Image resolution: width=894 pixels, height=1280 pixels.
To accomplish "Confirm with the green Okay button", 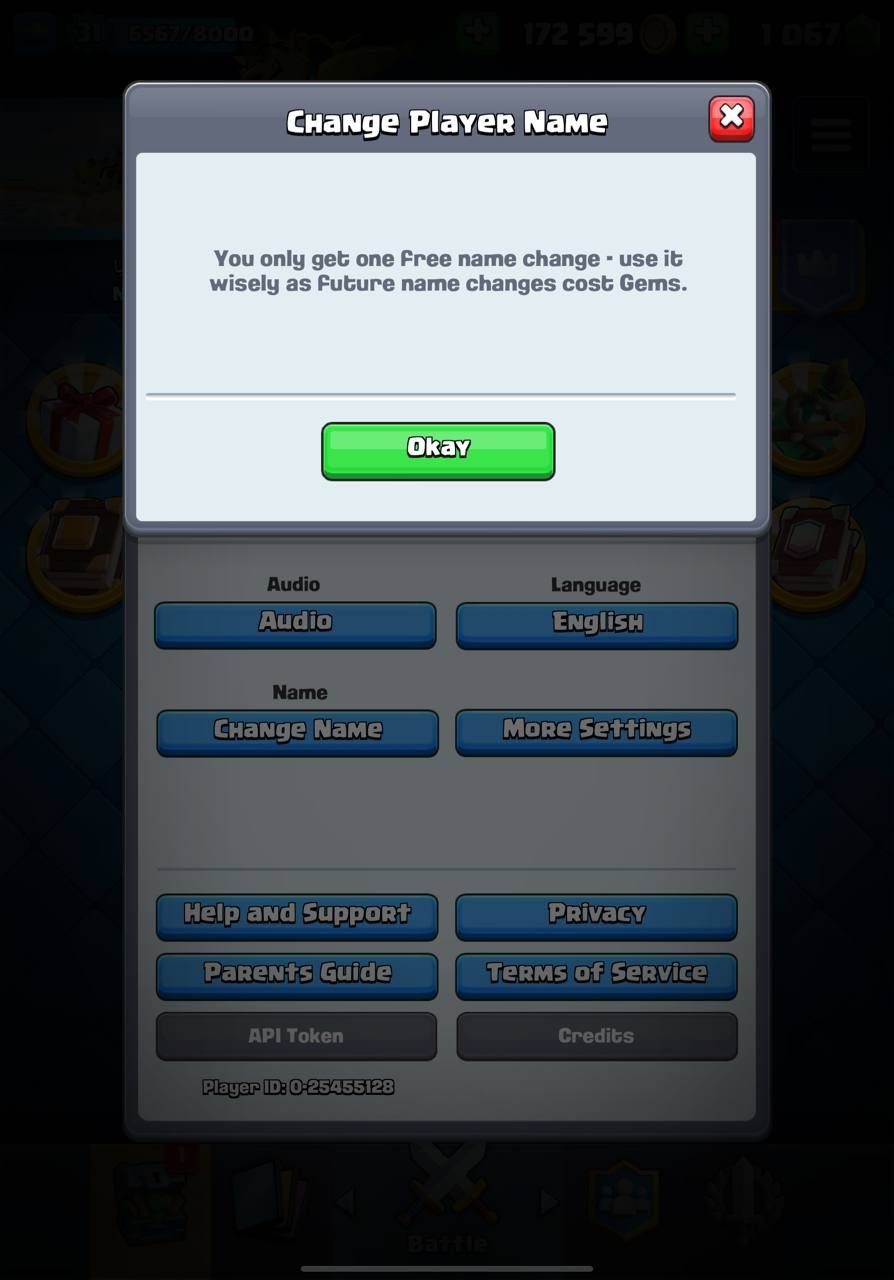I will [438, 450].
